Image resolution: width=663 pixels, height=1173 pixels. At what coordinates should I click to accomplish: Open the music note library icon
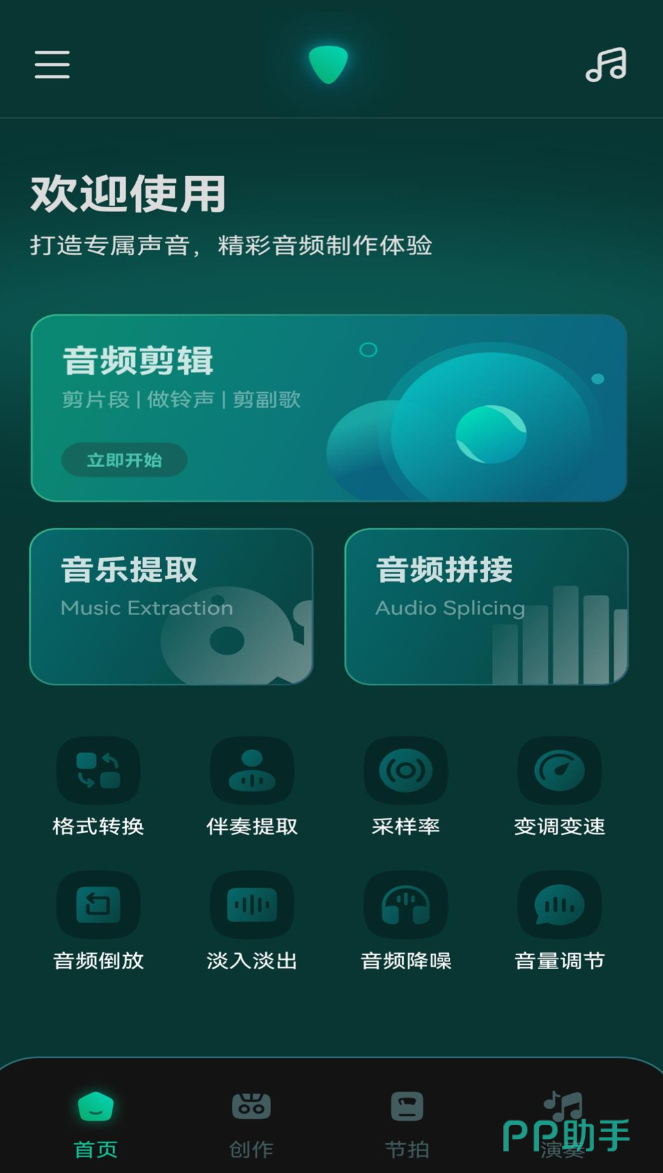point(606,65)
